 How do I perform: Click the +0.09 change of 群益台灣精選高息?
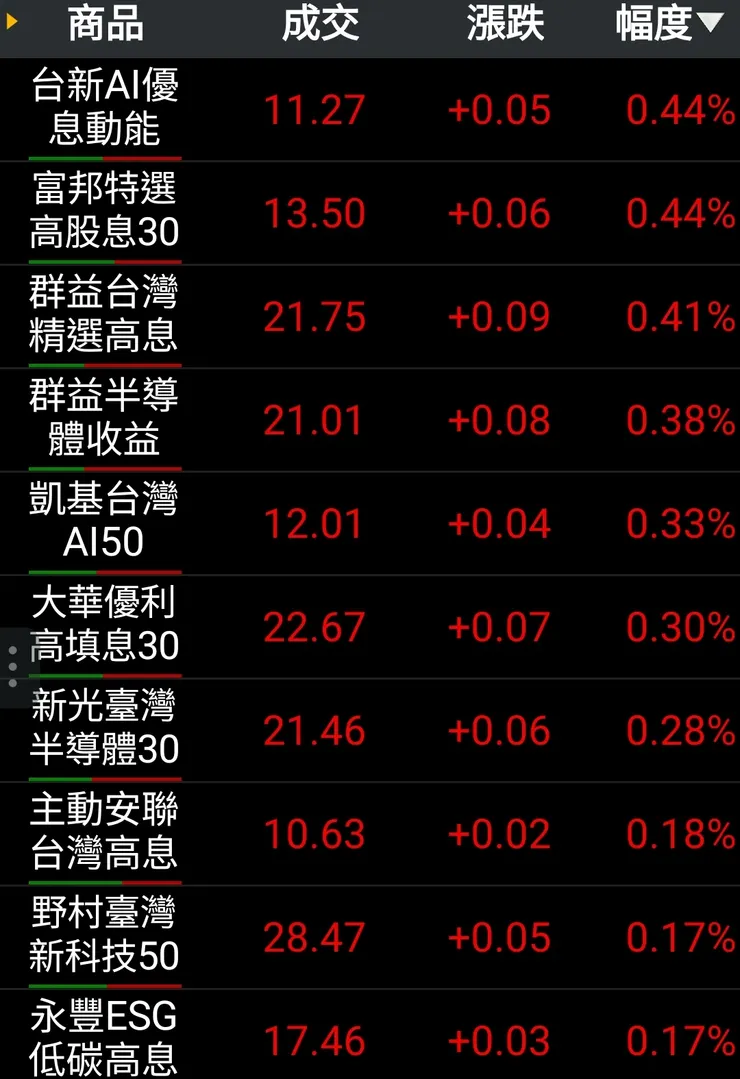tap(500, 316)
